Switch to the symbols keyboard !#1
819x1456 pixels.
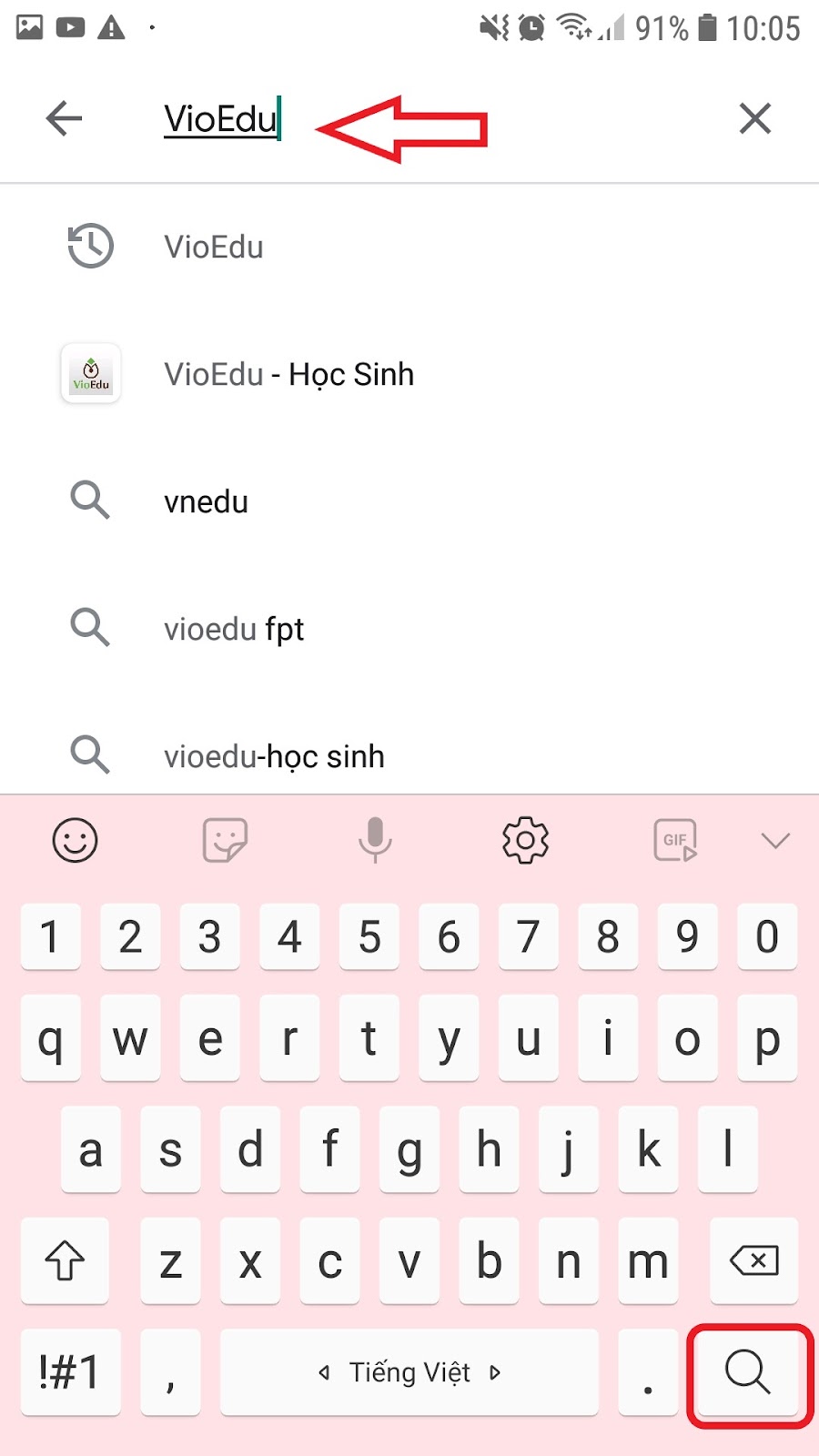pos(70,1372)
